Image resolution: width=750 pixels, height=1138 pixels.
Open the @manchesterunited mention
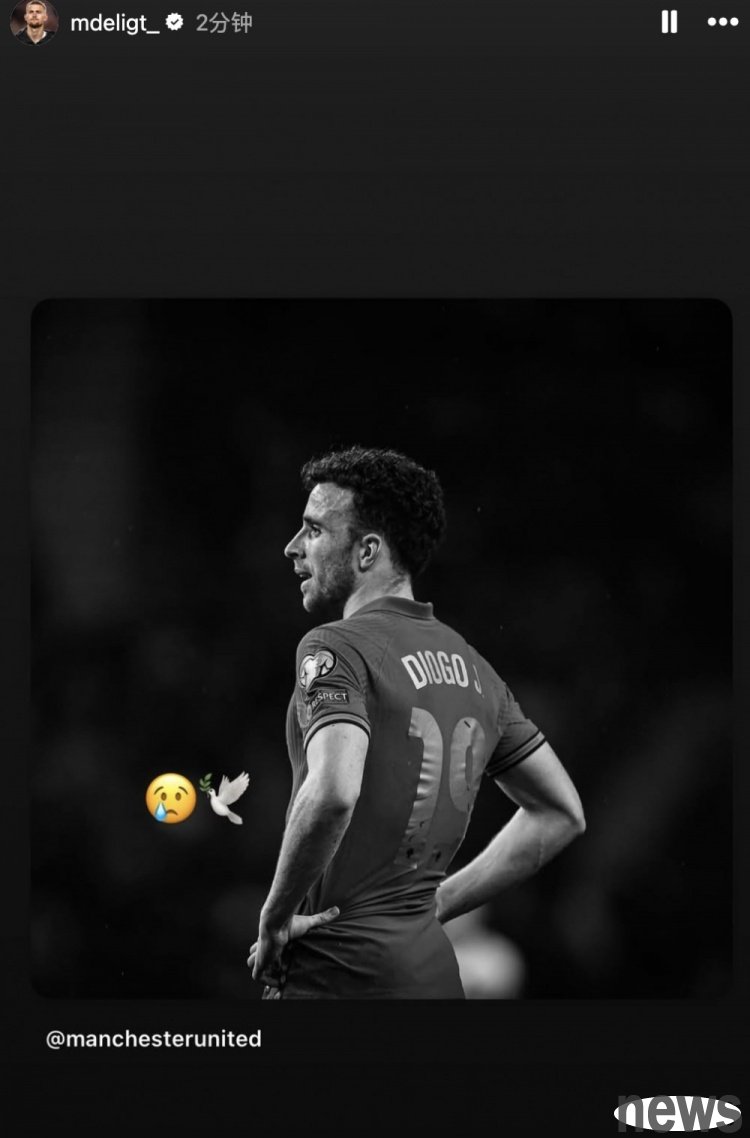click(x=153, y=1039)
